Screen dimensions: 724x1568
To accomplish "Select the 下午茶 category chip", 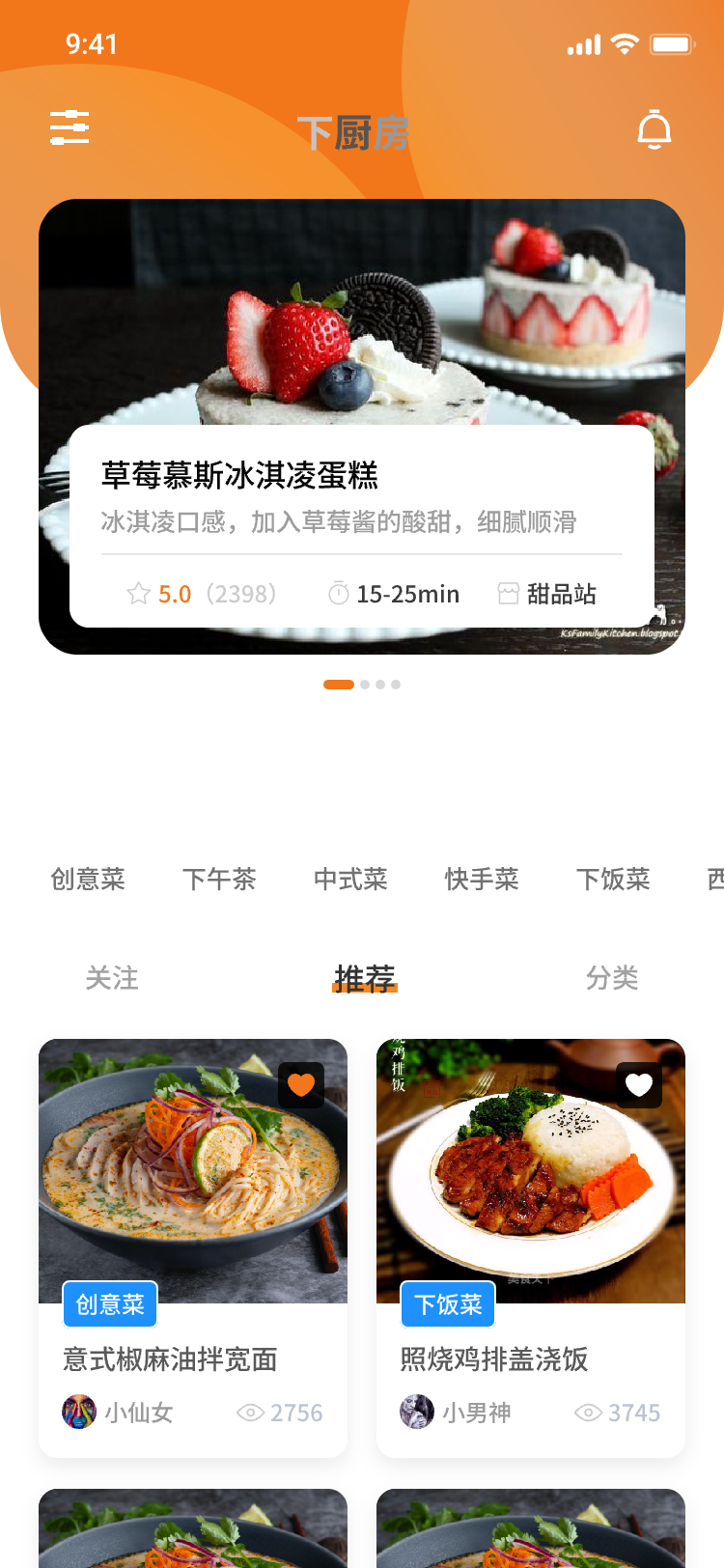I will 219,879.
